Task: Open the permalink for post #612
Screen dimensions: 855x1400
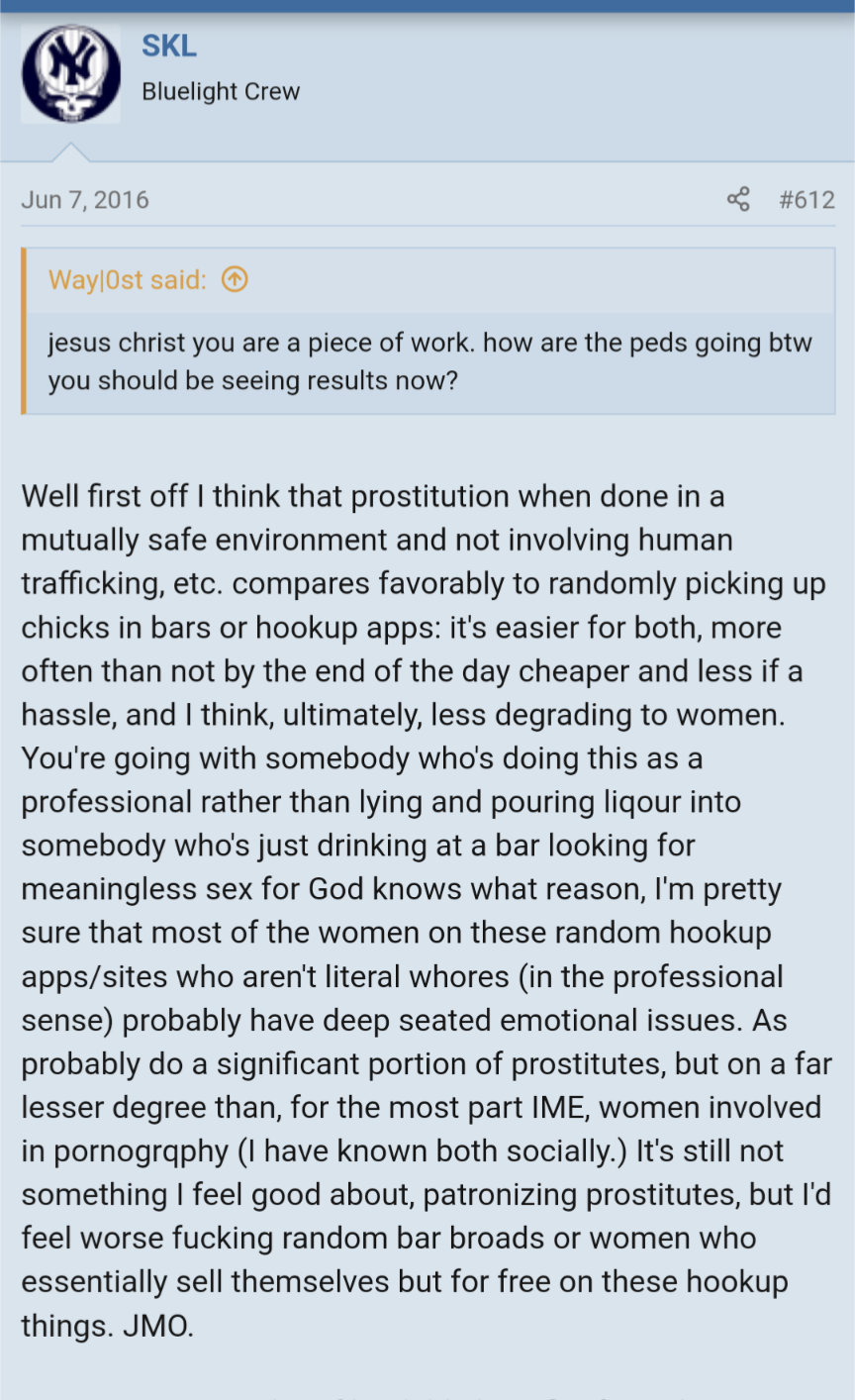Action: click(807, 199)
